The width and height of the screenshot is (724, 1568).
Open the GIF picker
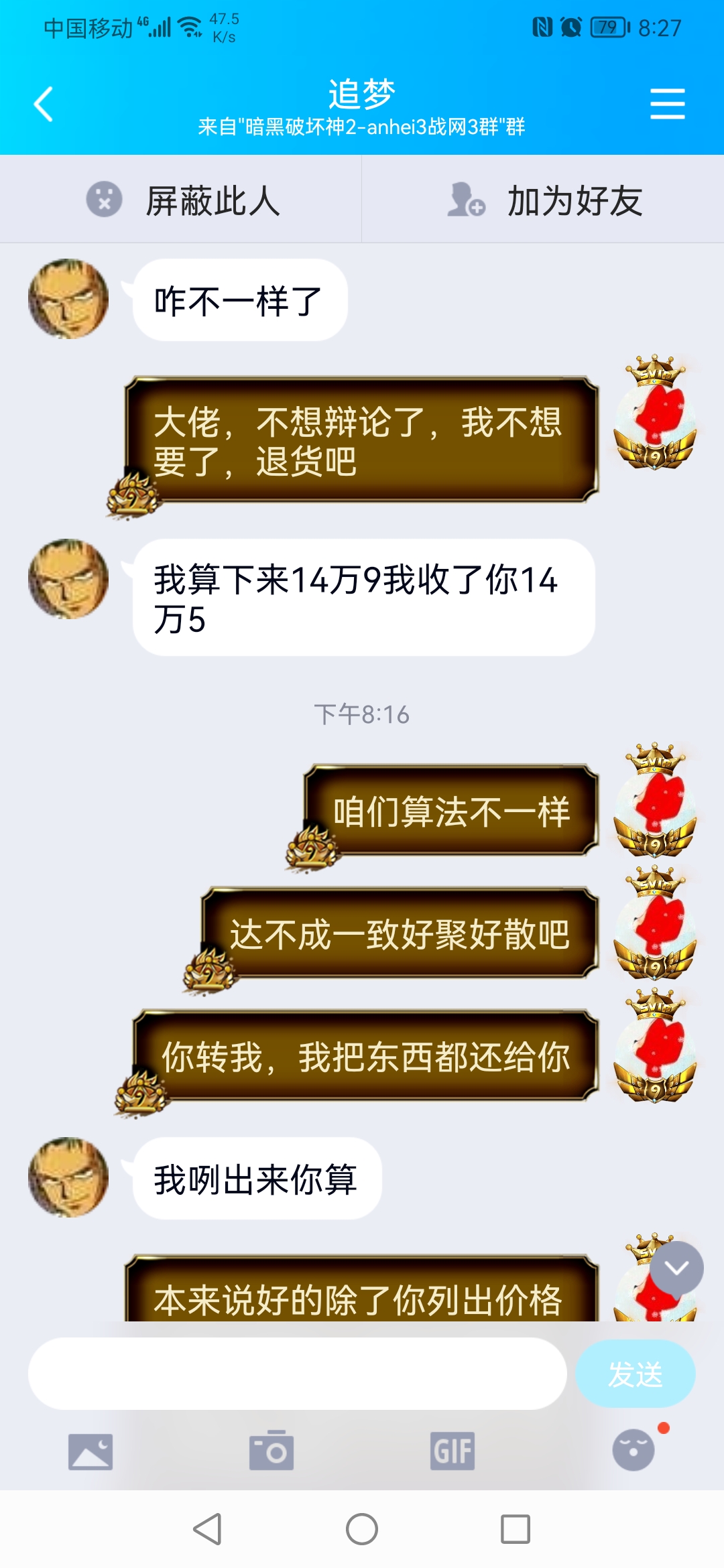click(x=452, y=1451)
